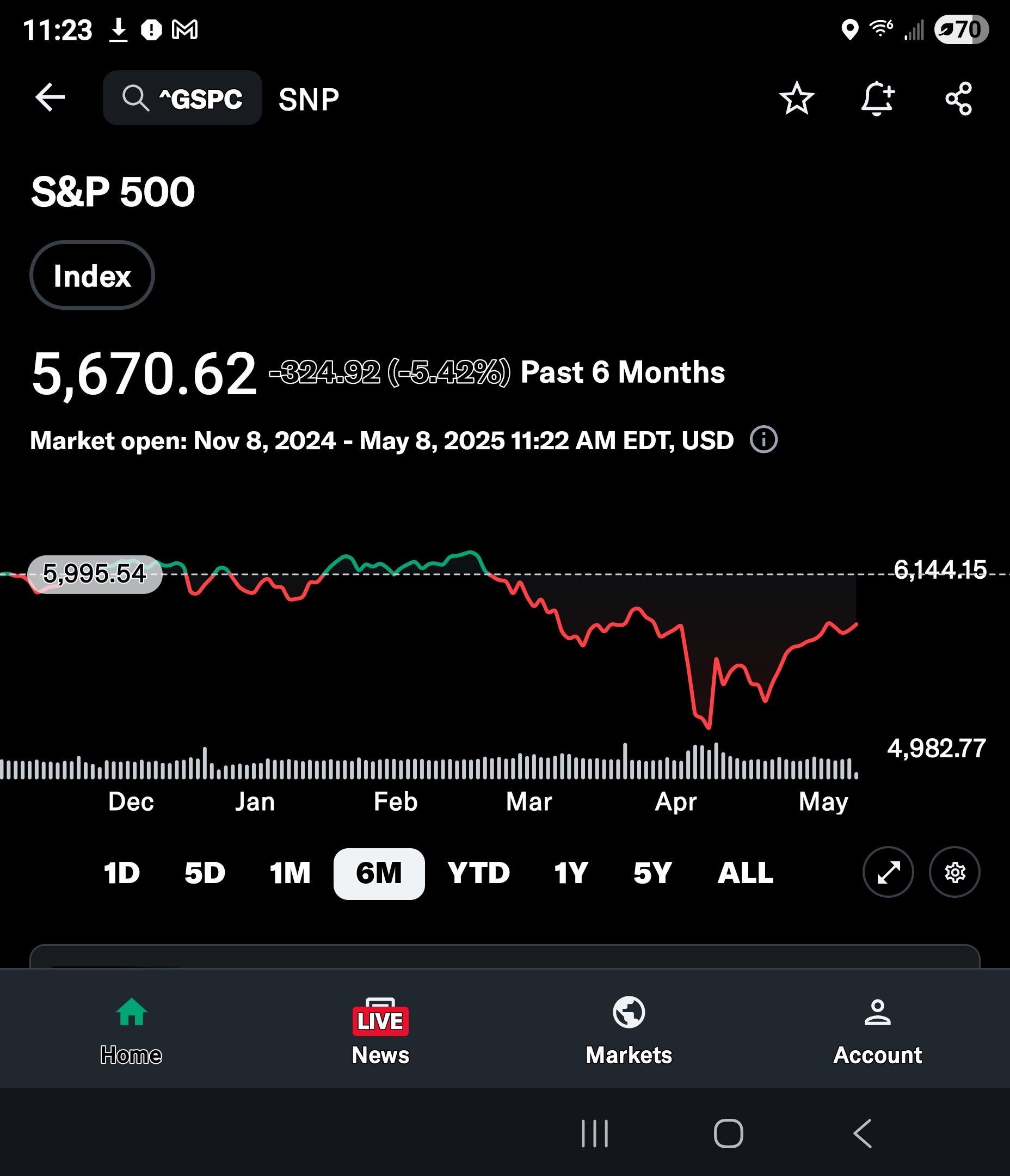Viewport: 1010px width, 1176px height.
Task: Go back using the top arrow
Action: (x=50, y=97)
